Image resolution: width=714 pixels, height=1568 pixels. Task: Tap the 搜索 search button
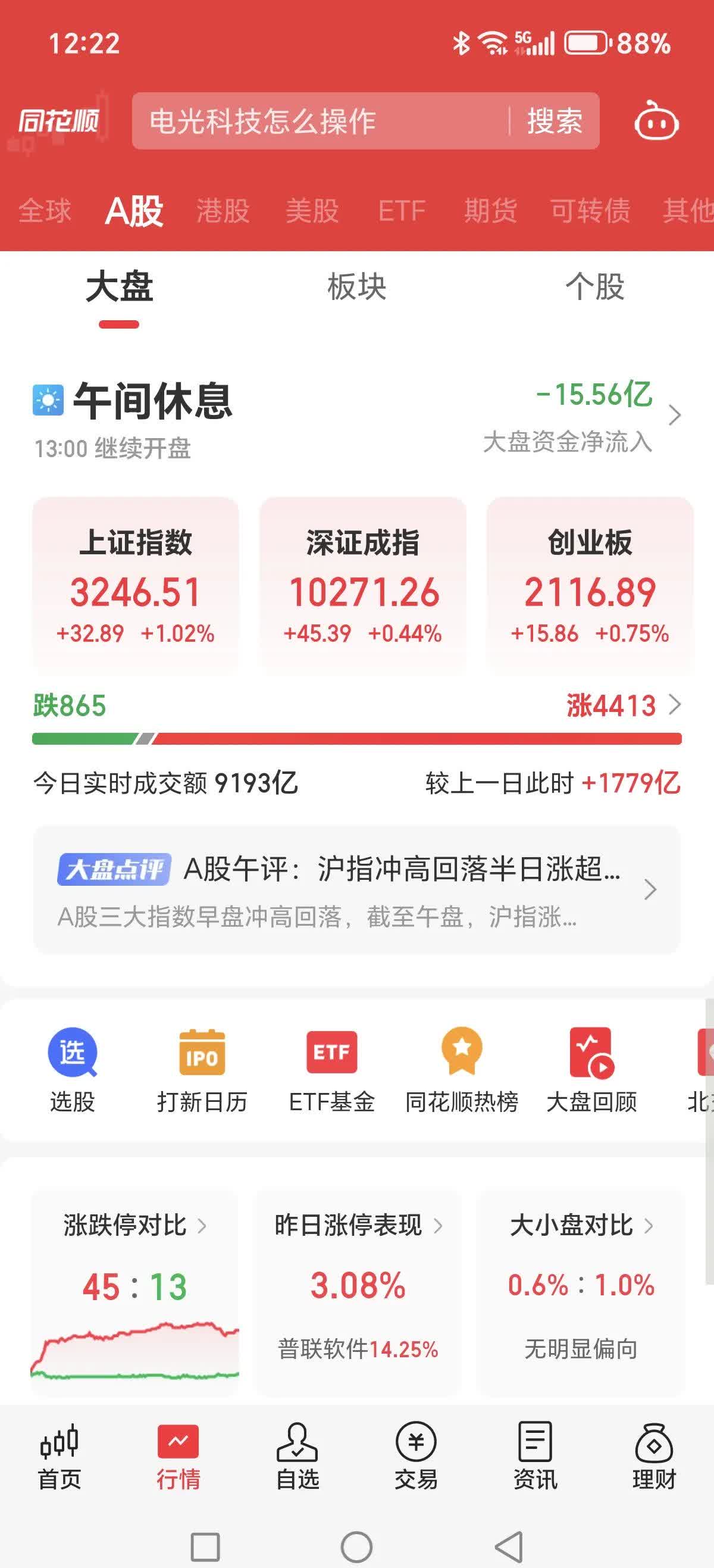coord(555,121)
